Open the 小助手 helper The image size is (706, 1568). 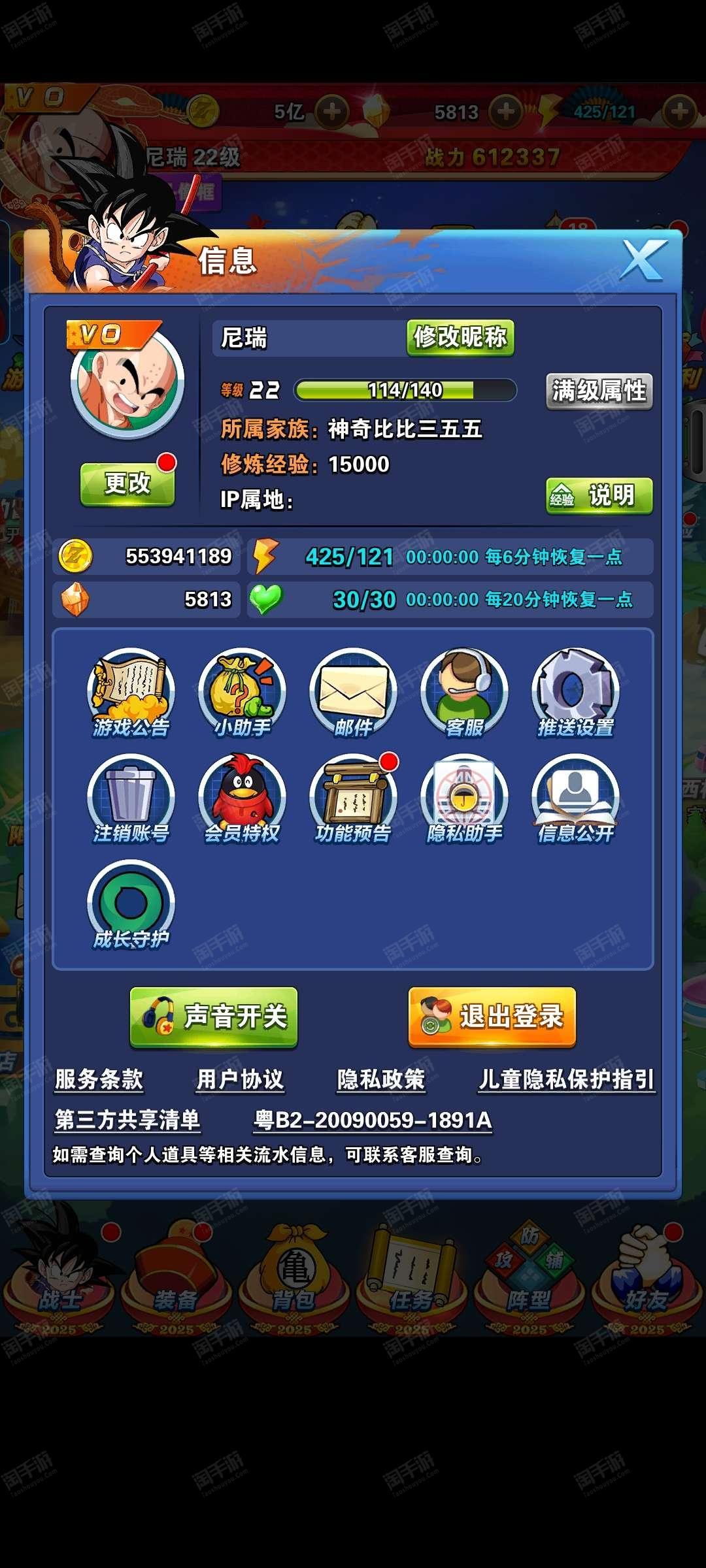[x=242, y=693]
